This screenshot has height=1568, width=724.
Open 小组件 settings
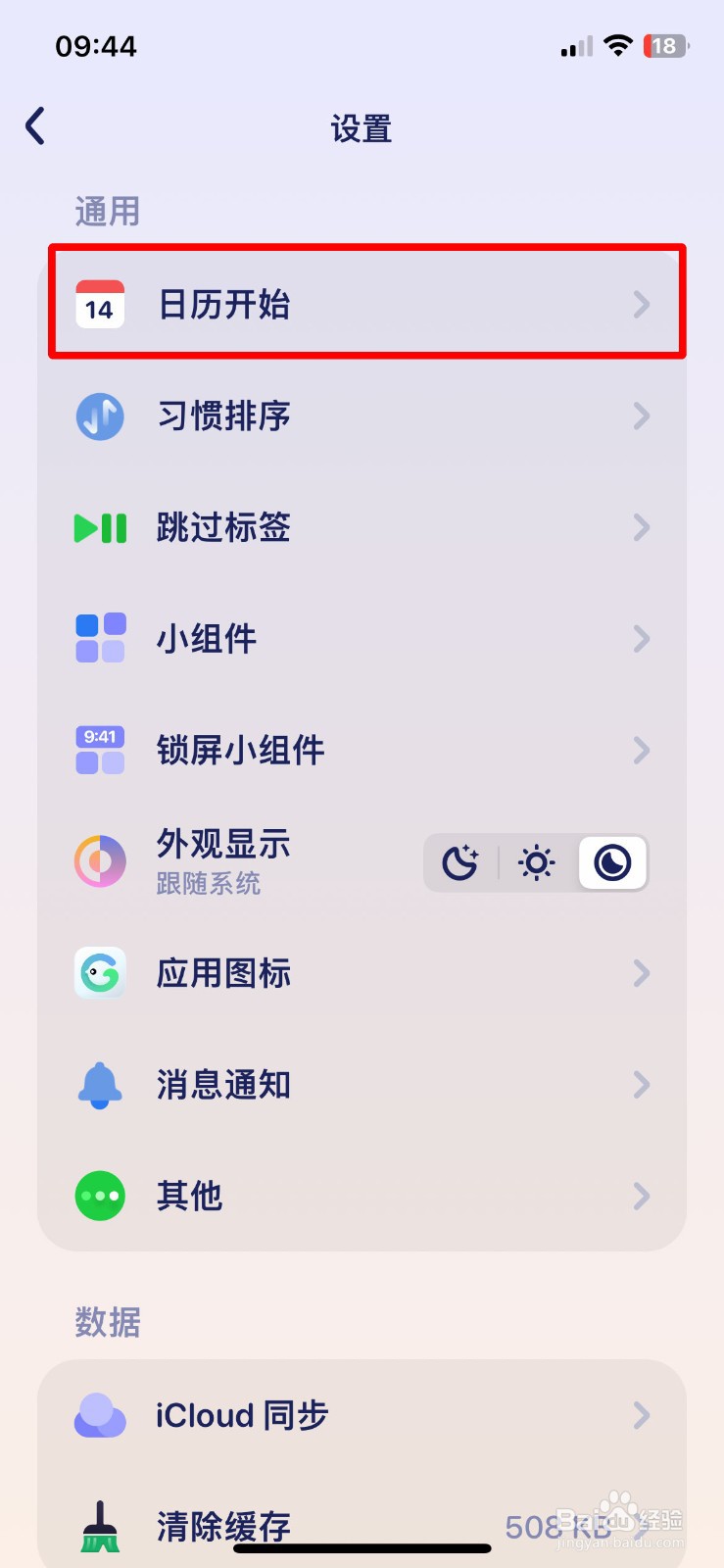pyautogui.click(x=362, y=639)
